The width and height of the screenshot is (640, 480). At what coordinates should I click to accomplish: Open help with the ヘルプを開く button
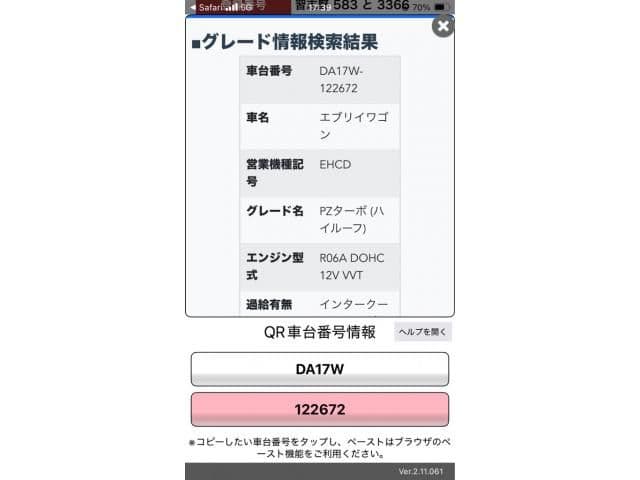[423, 332]
